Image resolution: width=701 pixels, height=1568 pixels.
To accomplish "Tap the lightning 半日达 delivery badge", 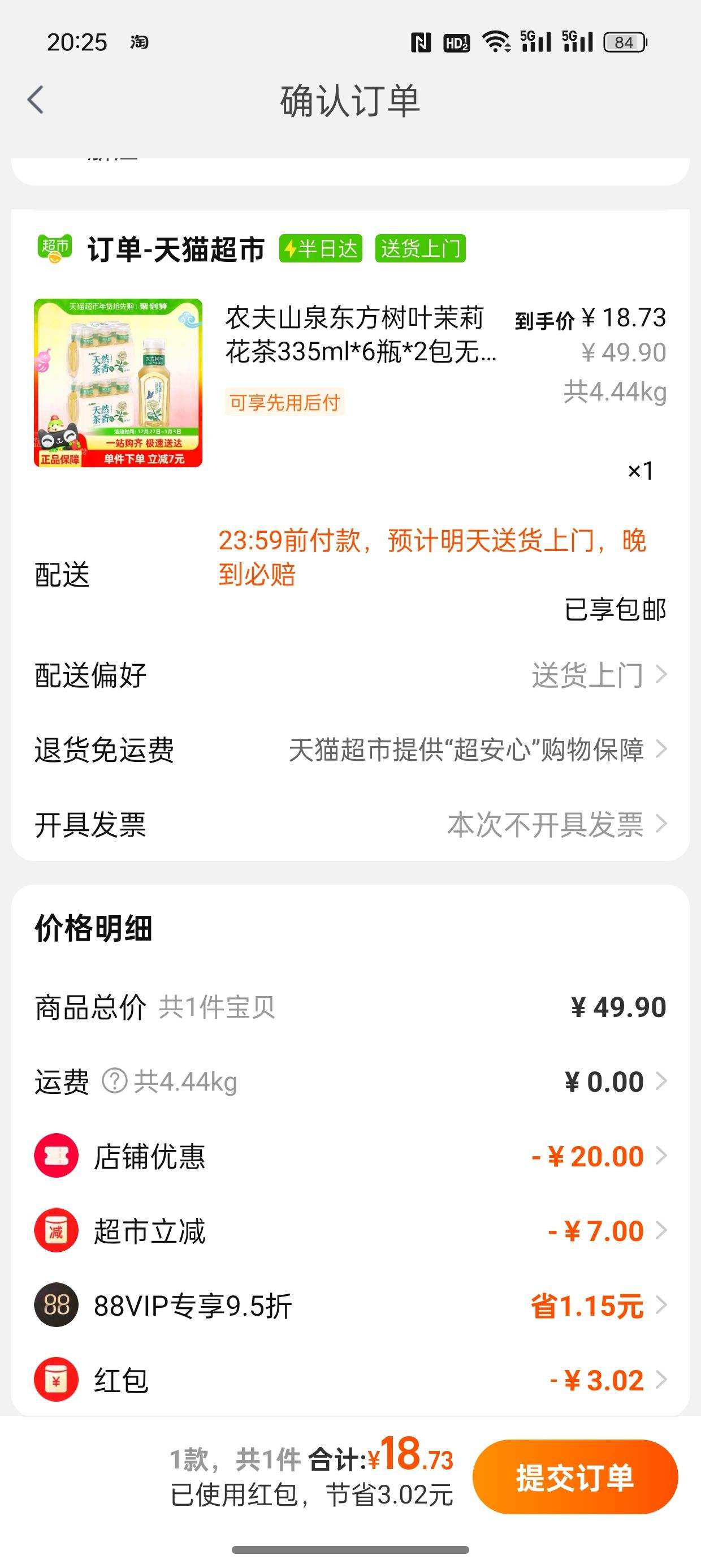I will tap(321, 248).
